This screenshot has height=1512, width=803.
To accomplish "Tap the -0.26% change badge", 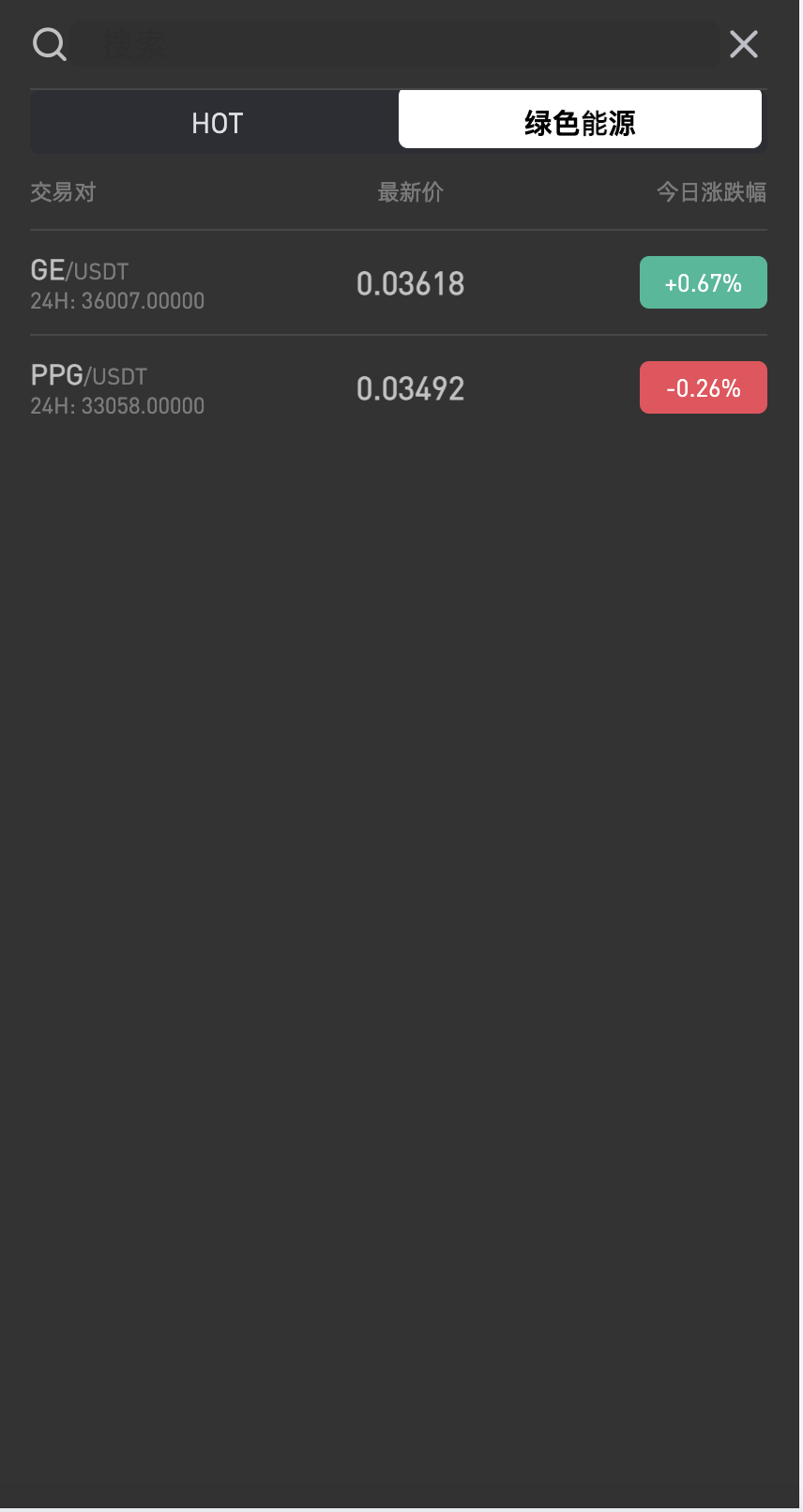I will click(703, 387).
